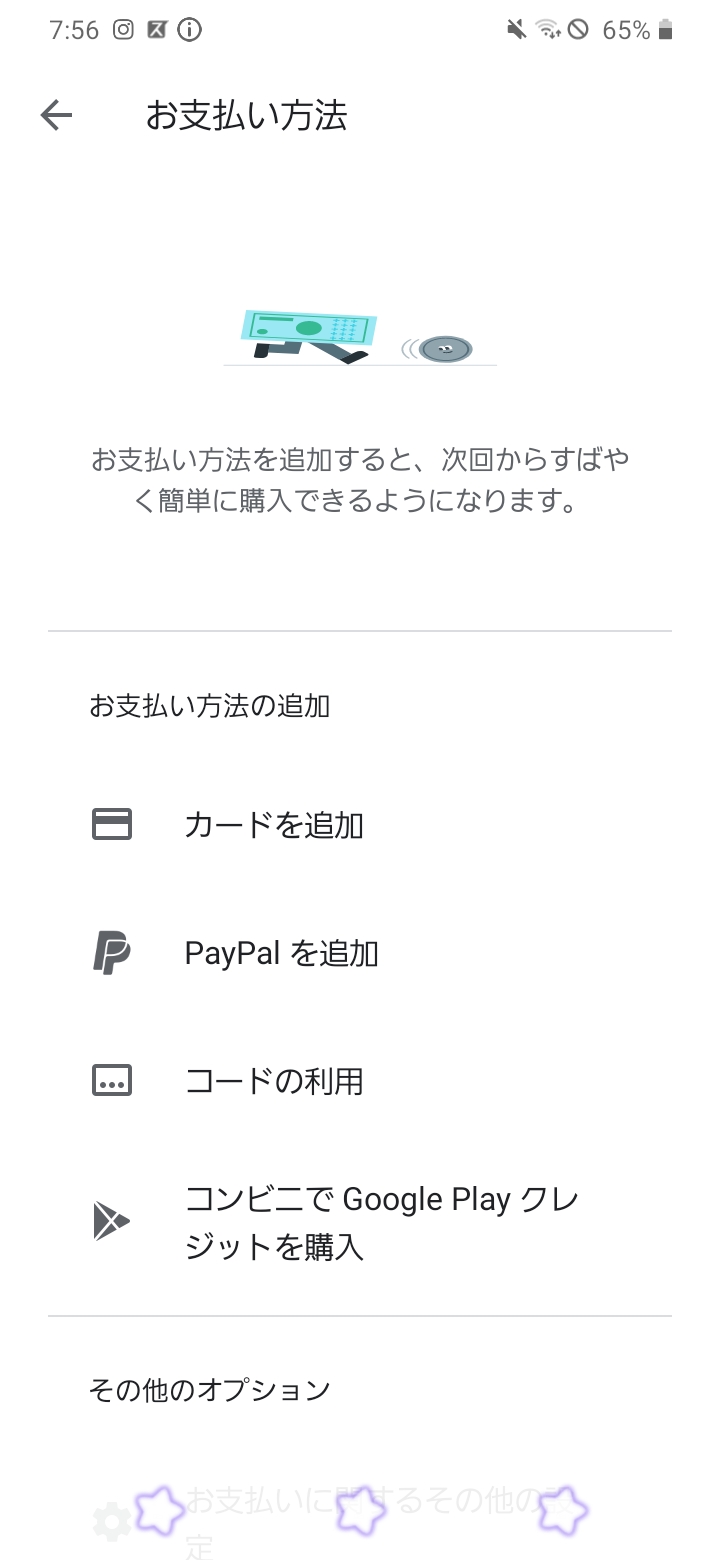
Task: Tap the Google Play triangle icon
Action: [x=112, y=1219]
